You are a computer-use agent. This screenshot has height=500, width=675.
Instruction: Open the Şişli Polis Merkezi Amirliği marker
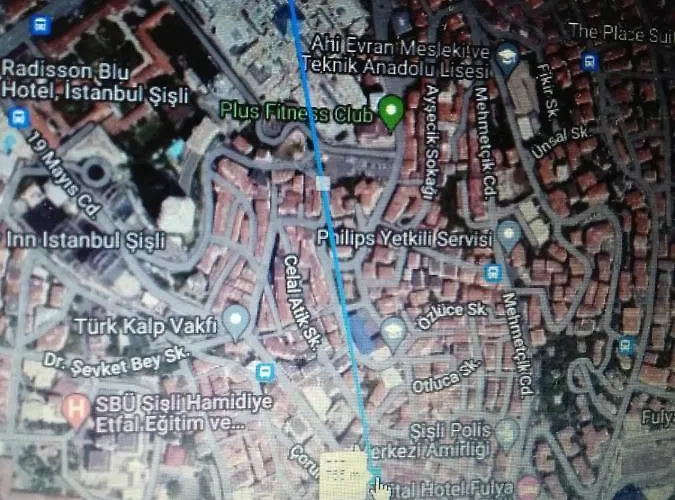coord(508,432)
